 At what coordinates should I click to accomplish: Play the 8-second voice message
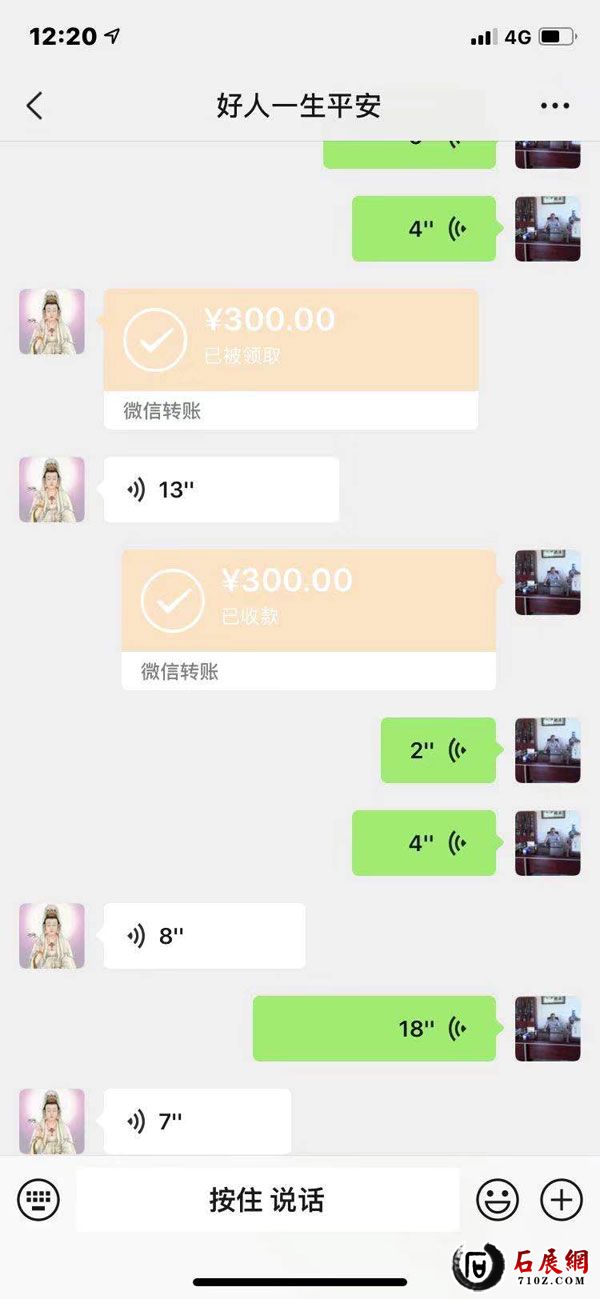tap(204, 936)
